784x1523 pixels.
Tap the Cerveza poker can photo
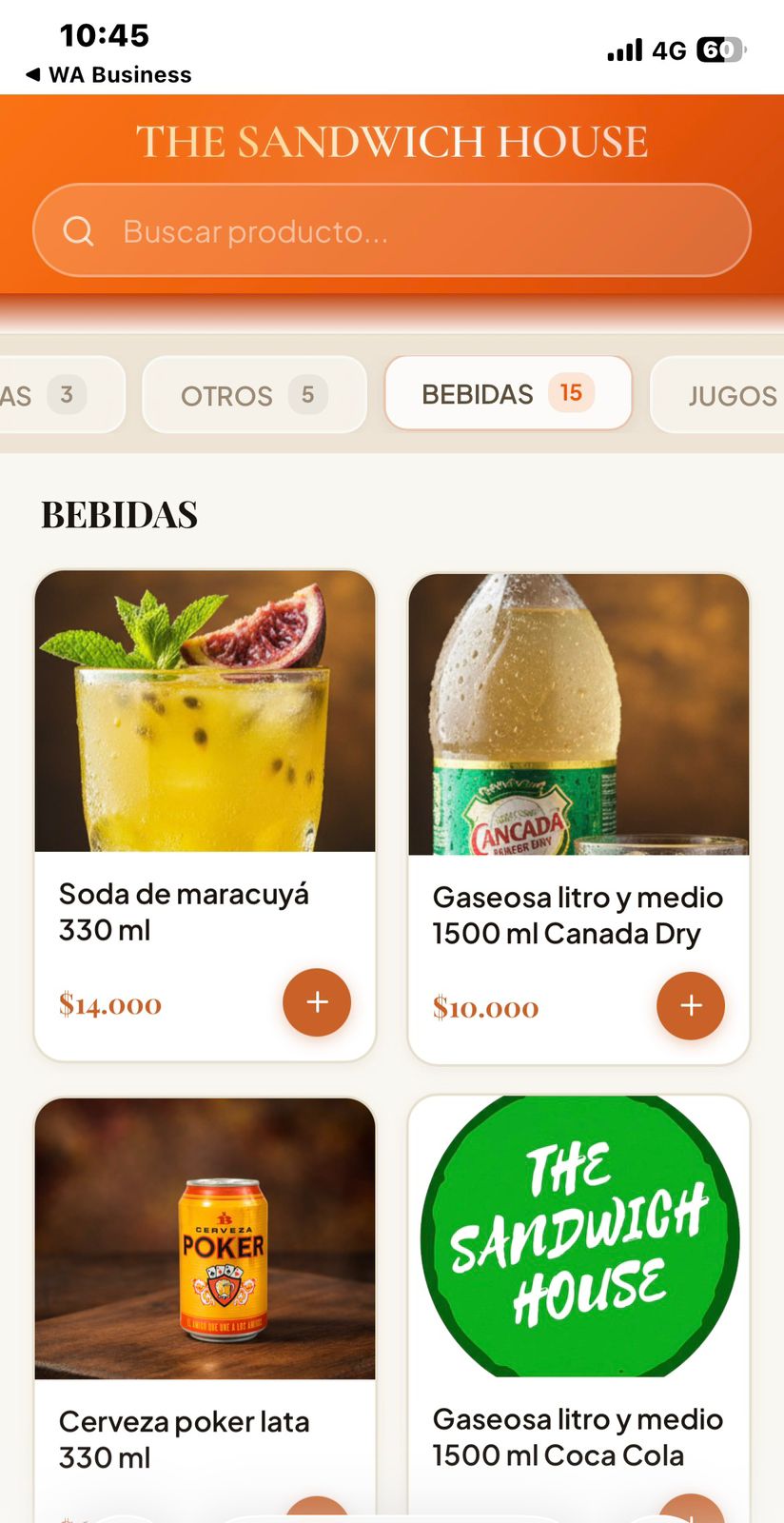pos(206,1238)
